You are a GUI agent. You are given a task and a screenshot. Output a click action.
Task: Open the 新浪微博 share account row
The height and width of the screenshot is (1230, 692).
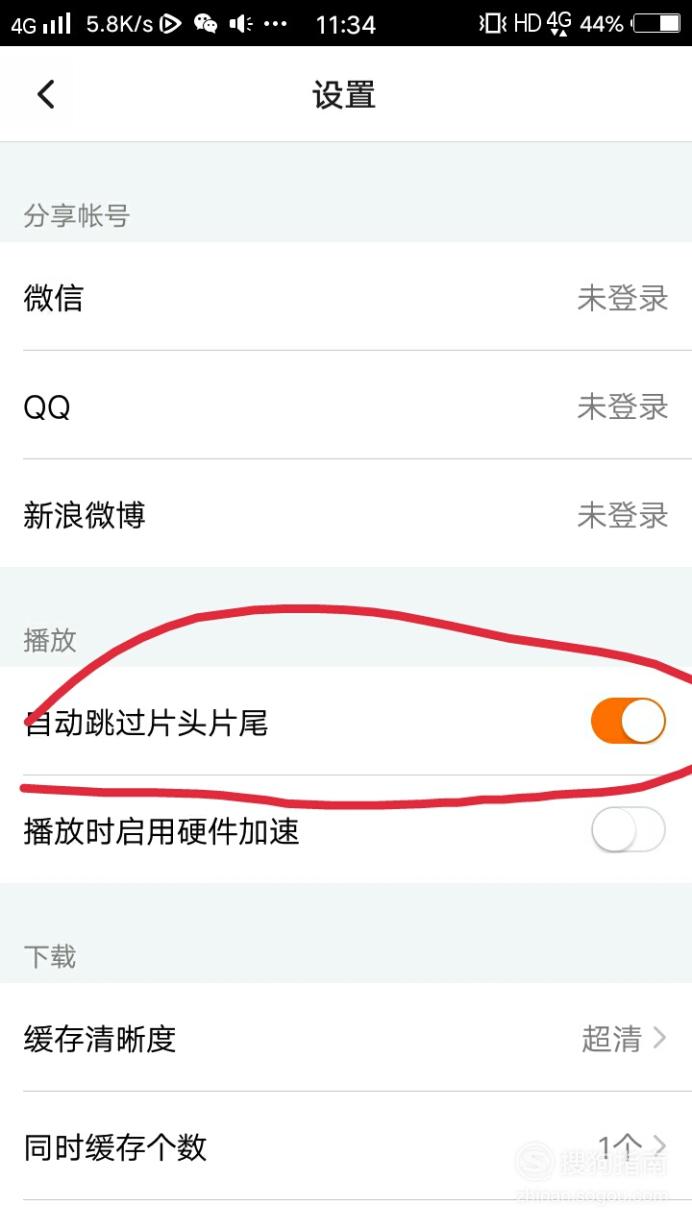pyautogui.click(x=346, y=514)
